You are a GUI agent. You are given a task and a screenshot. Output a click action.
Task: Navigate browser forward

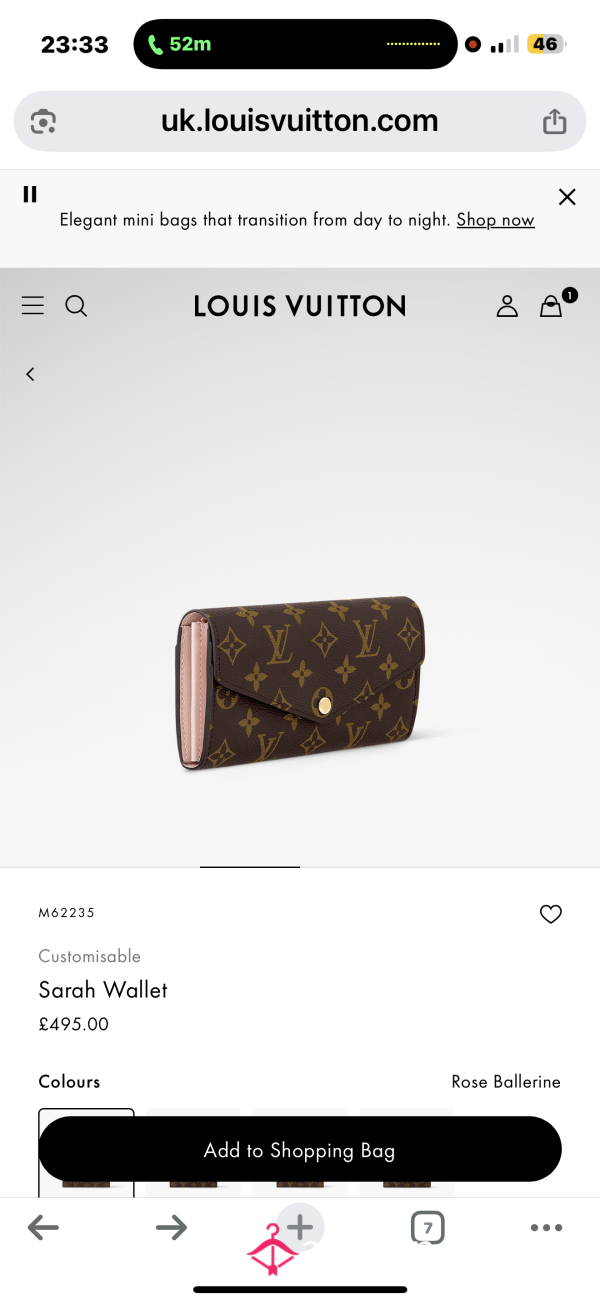click(172, 1227)
